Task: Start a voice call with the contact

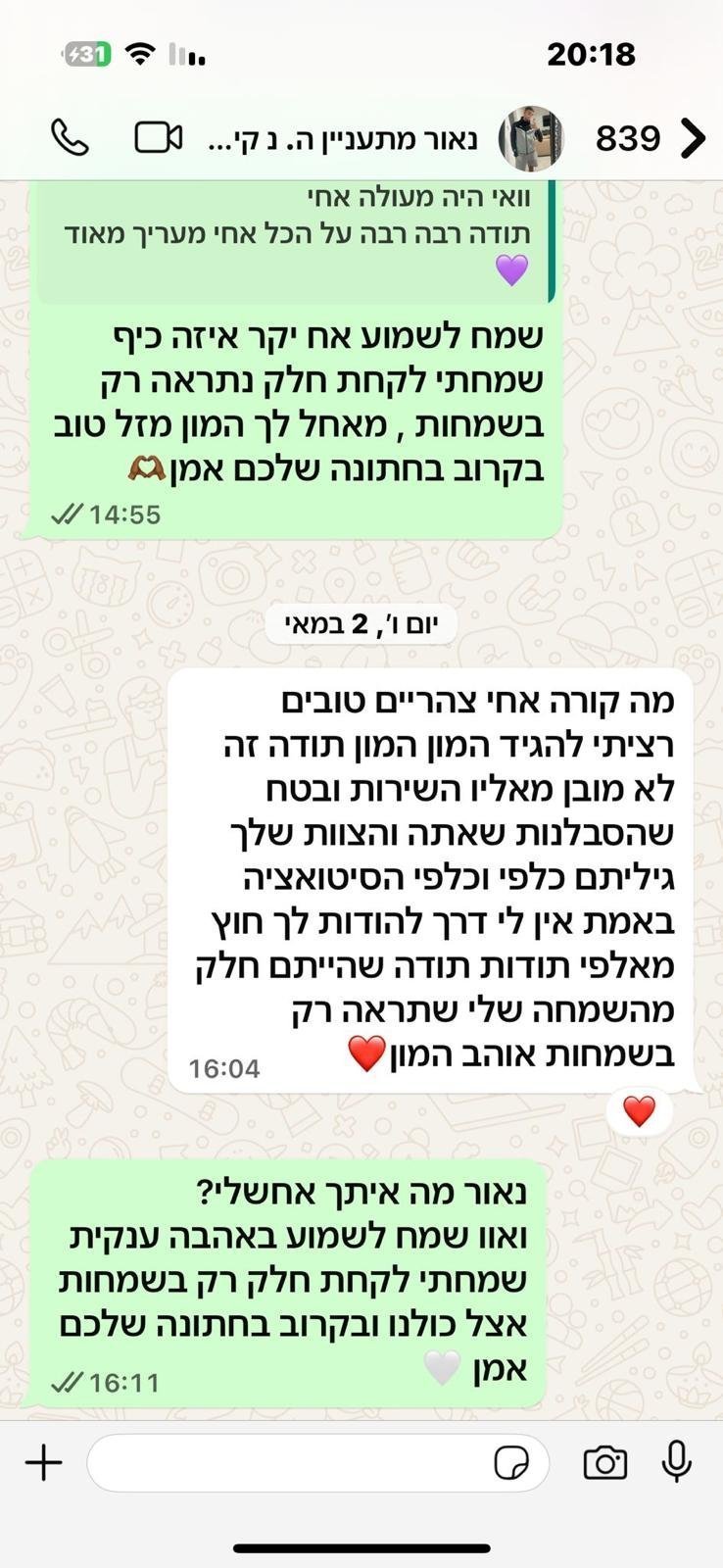Action: [x=70, y=138]
